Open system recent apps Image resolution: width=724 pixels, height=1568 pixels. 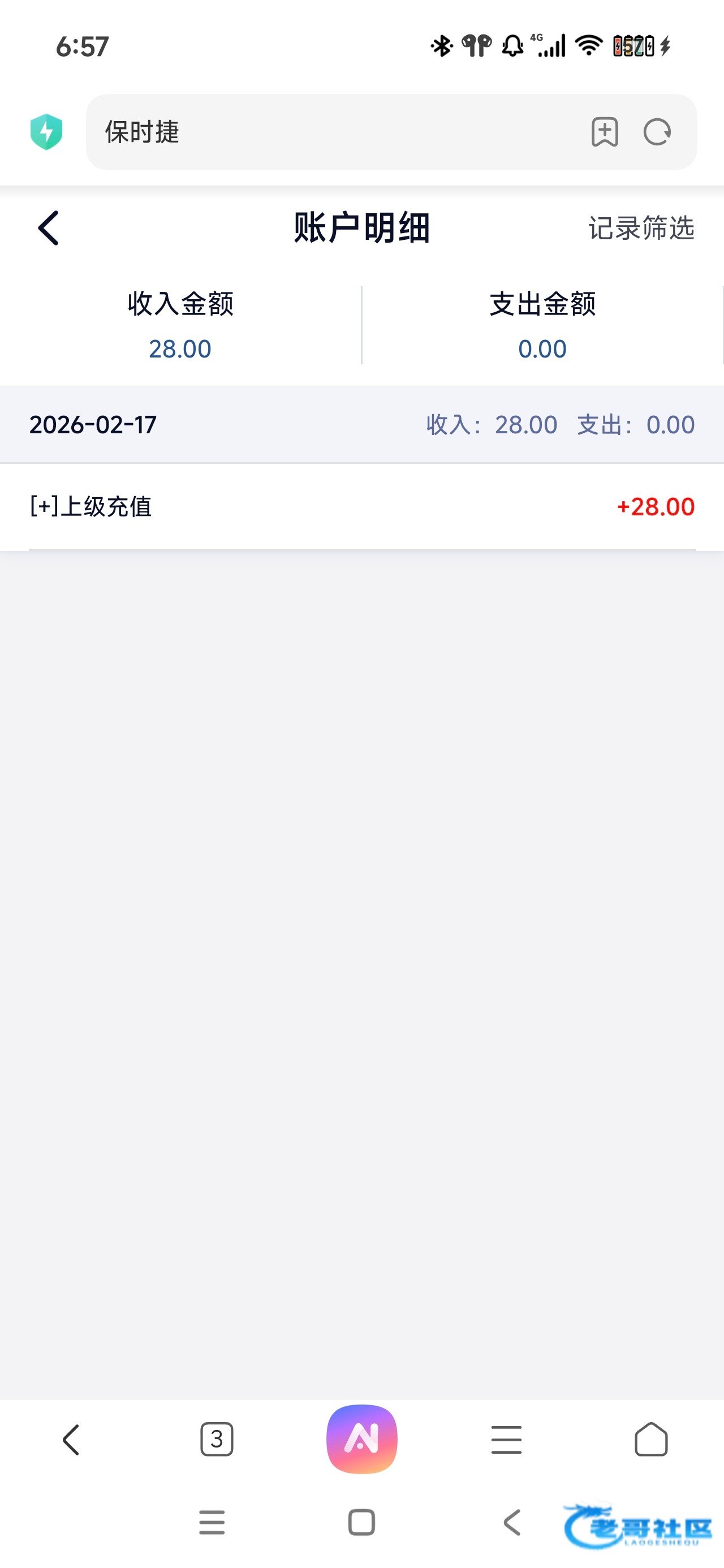pos(212,1523)
